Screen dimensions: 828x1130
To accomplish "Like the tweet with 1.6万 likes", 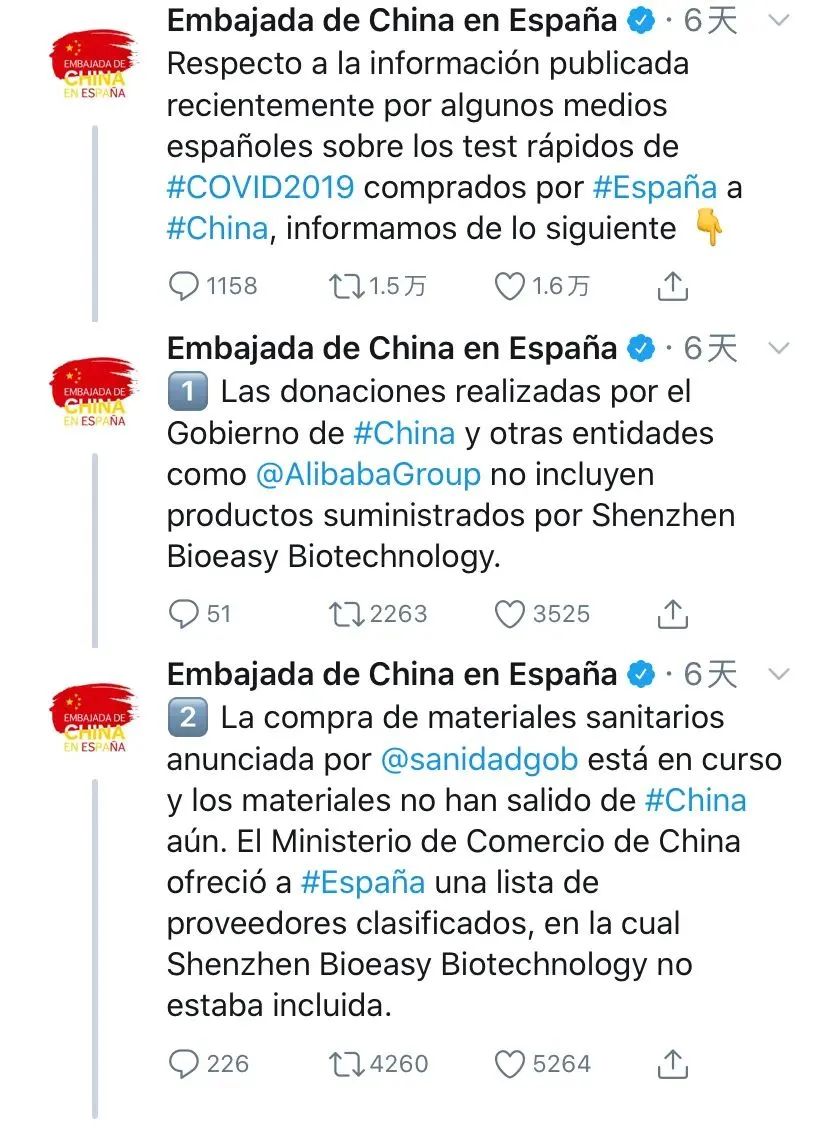I will tap(510, 287).
